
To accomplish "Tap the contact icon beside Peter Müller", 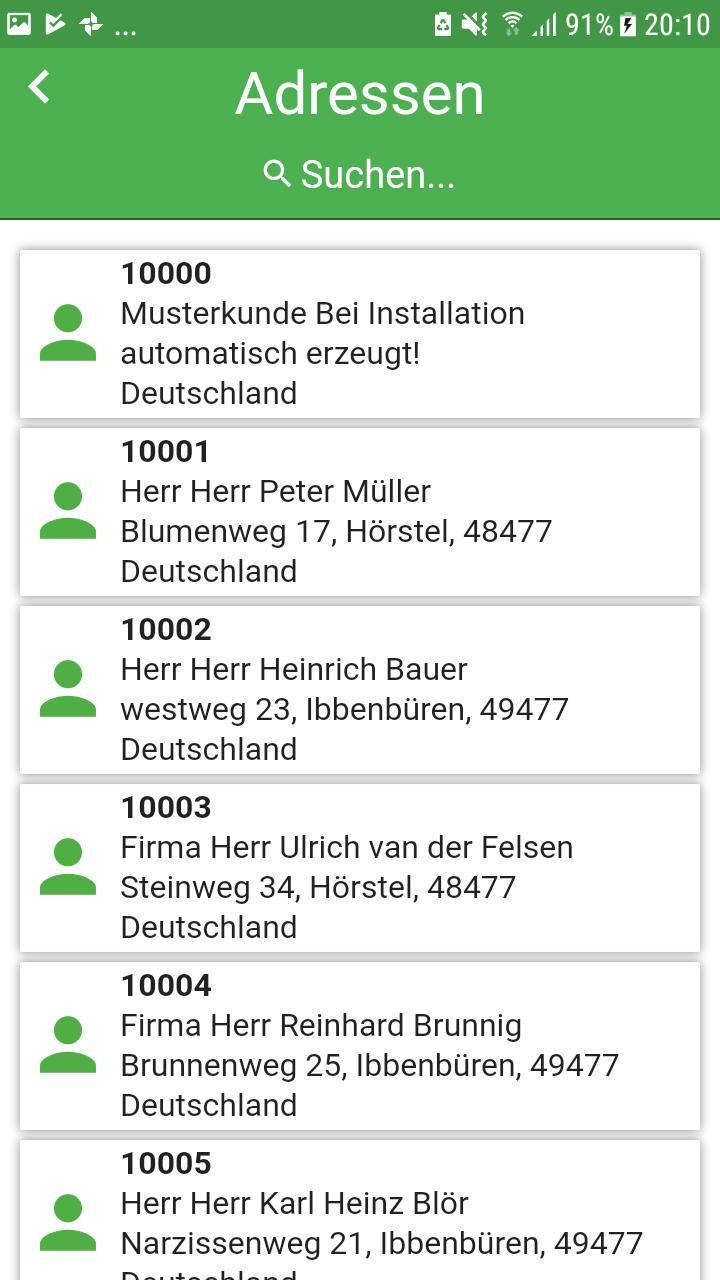I will pos(67,511).
